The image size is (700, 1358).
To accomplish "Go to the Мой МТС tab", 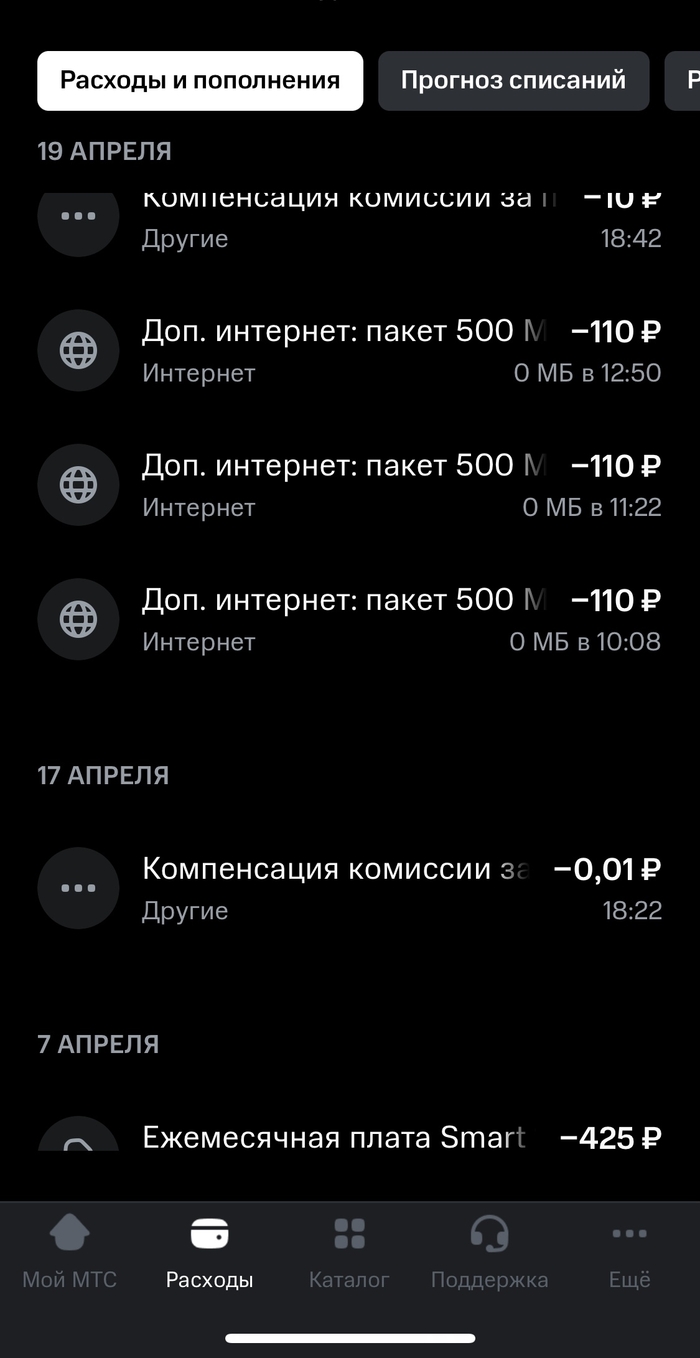I will pyautogui.click(x=69, y=1250).
